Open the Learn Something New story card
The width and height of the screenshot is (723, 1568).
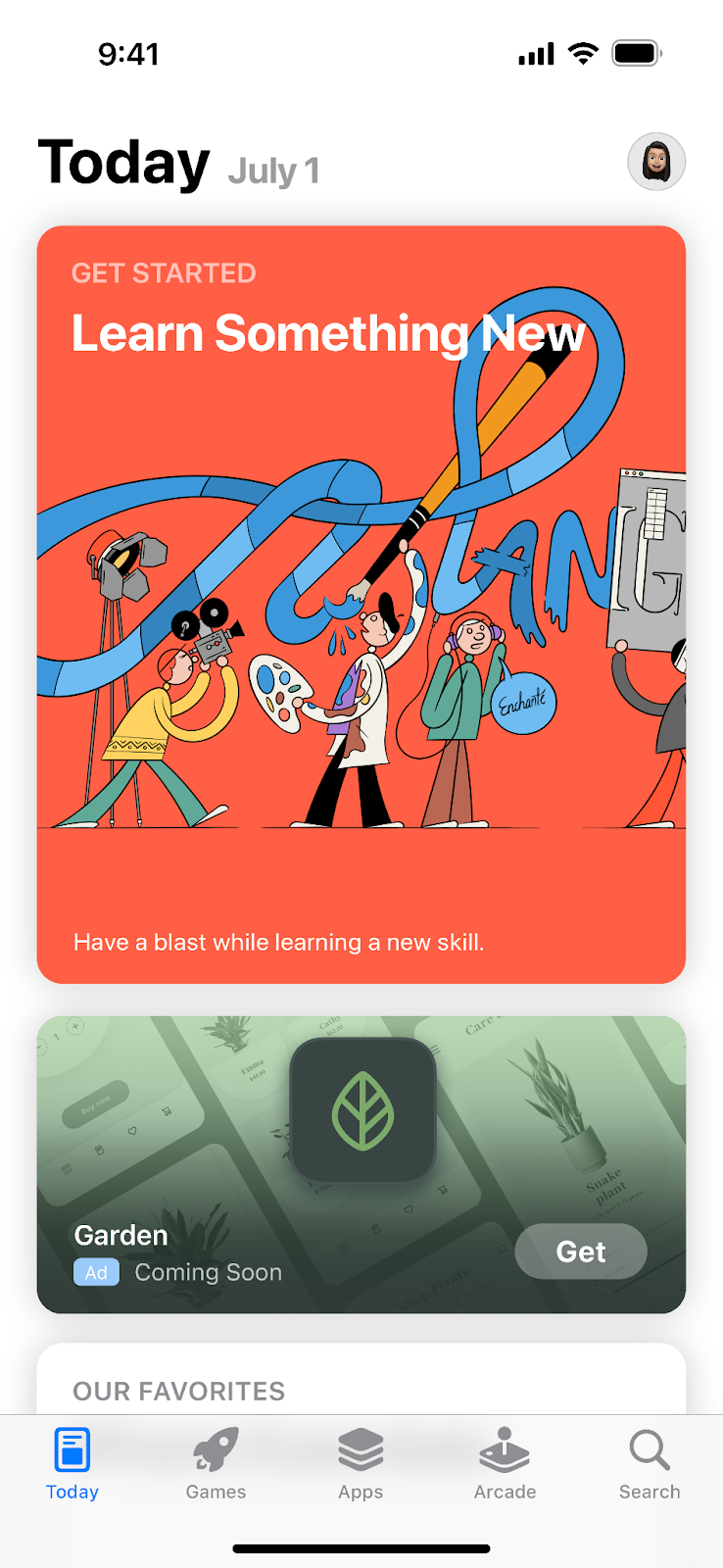[361, 604]
